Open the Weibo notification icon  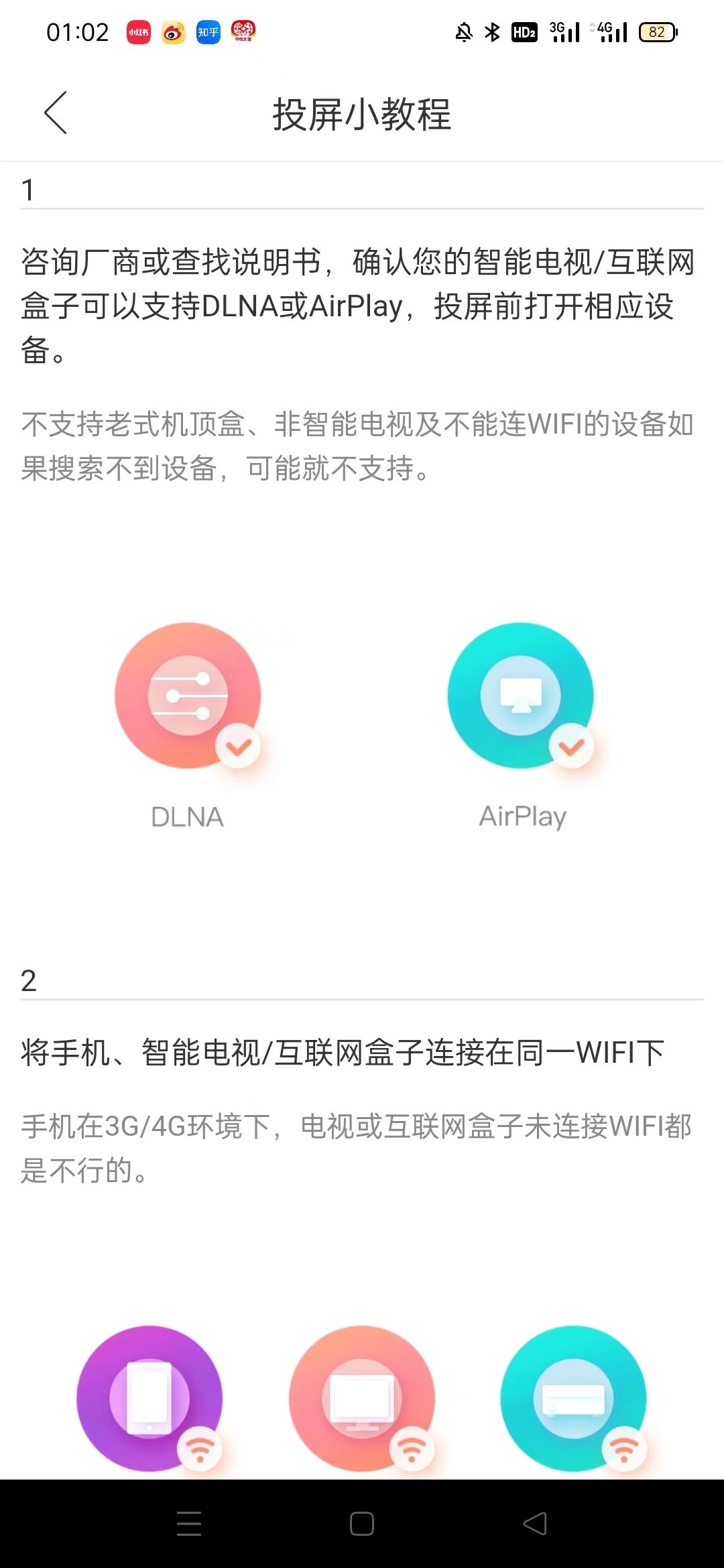(x=173, y=32)
